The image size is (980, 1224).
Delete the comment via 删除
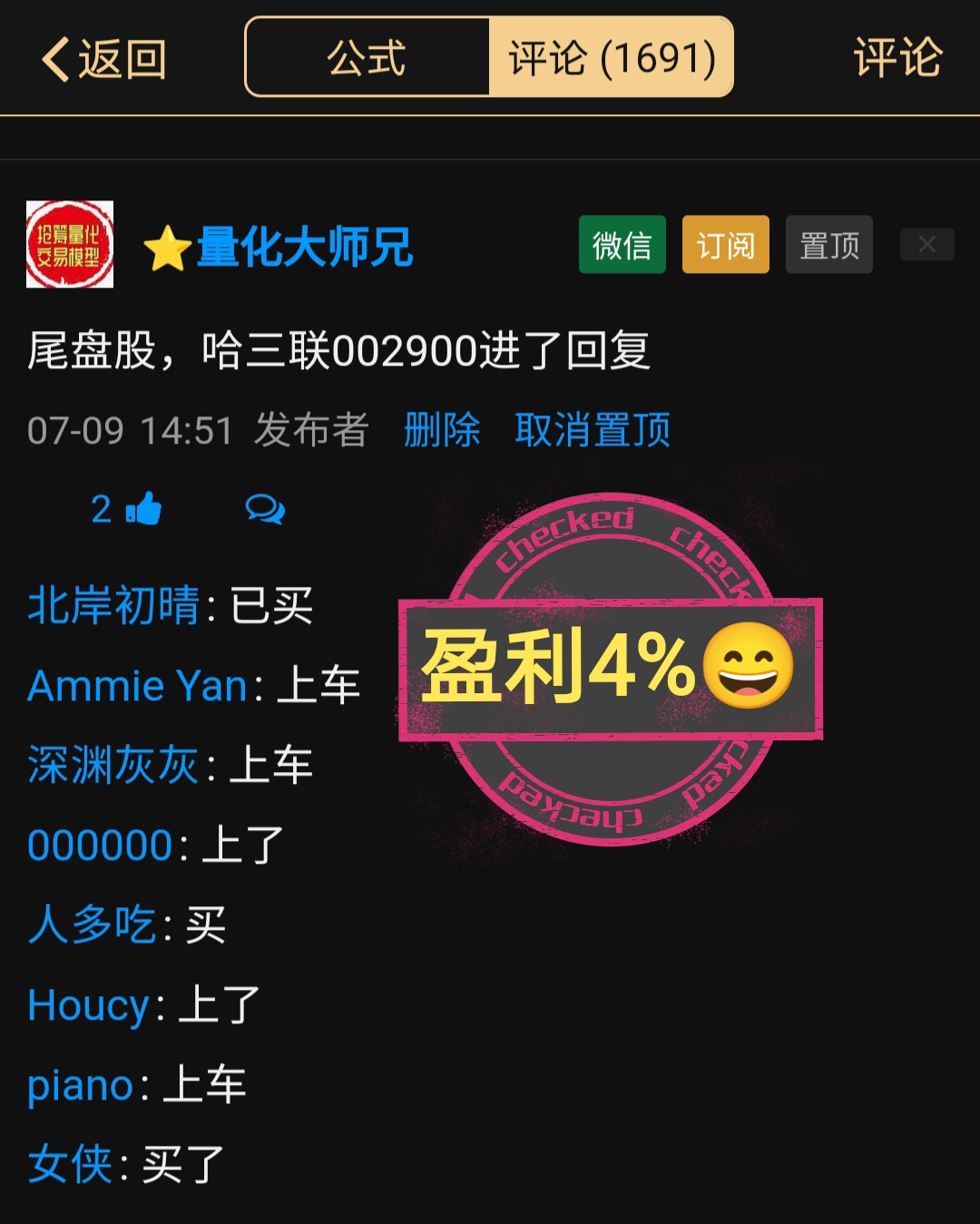pos(442,430)
